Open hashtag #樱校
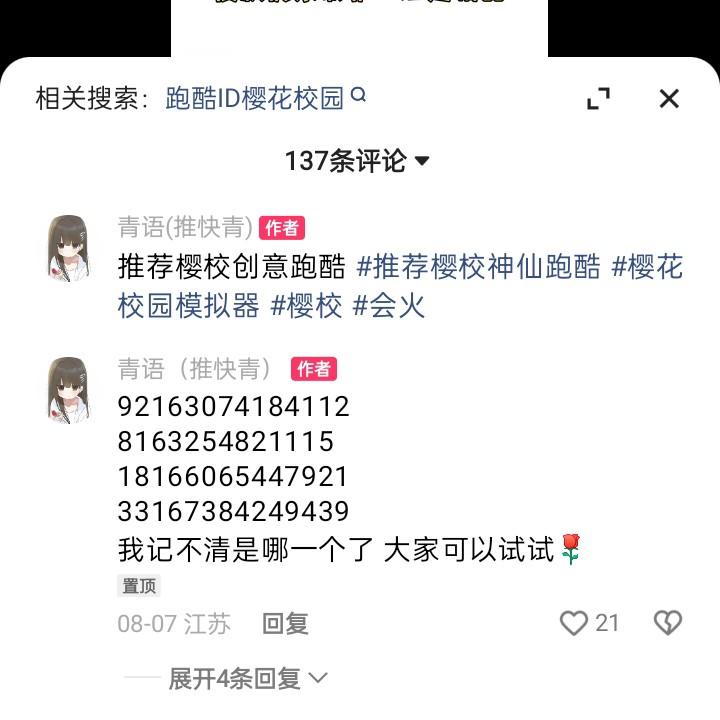This screenshot has width=720, height=720. [x=306, y=306]
